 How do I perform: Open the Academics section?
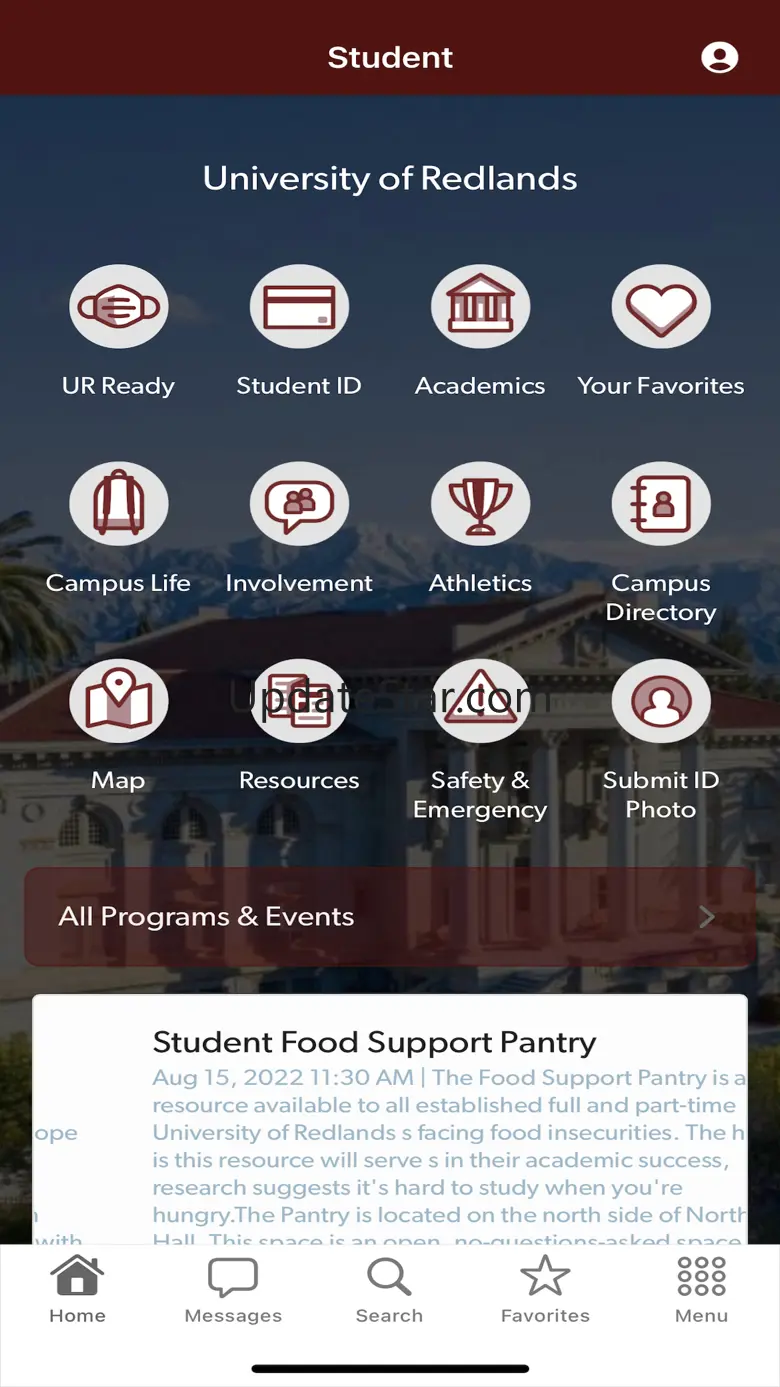pyautogui.click(x=480, y=307)
